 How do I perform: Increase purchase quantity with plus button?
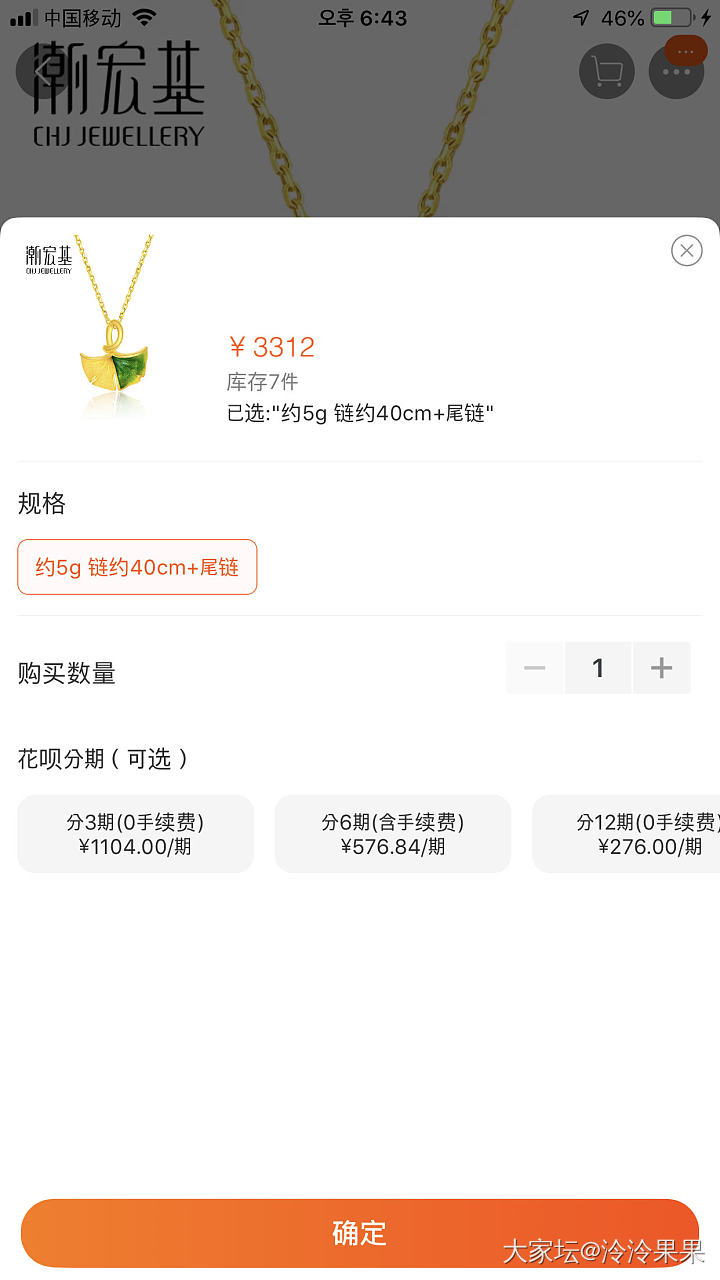pyautogui.click(x=661, y=668)
